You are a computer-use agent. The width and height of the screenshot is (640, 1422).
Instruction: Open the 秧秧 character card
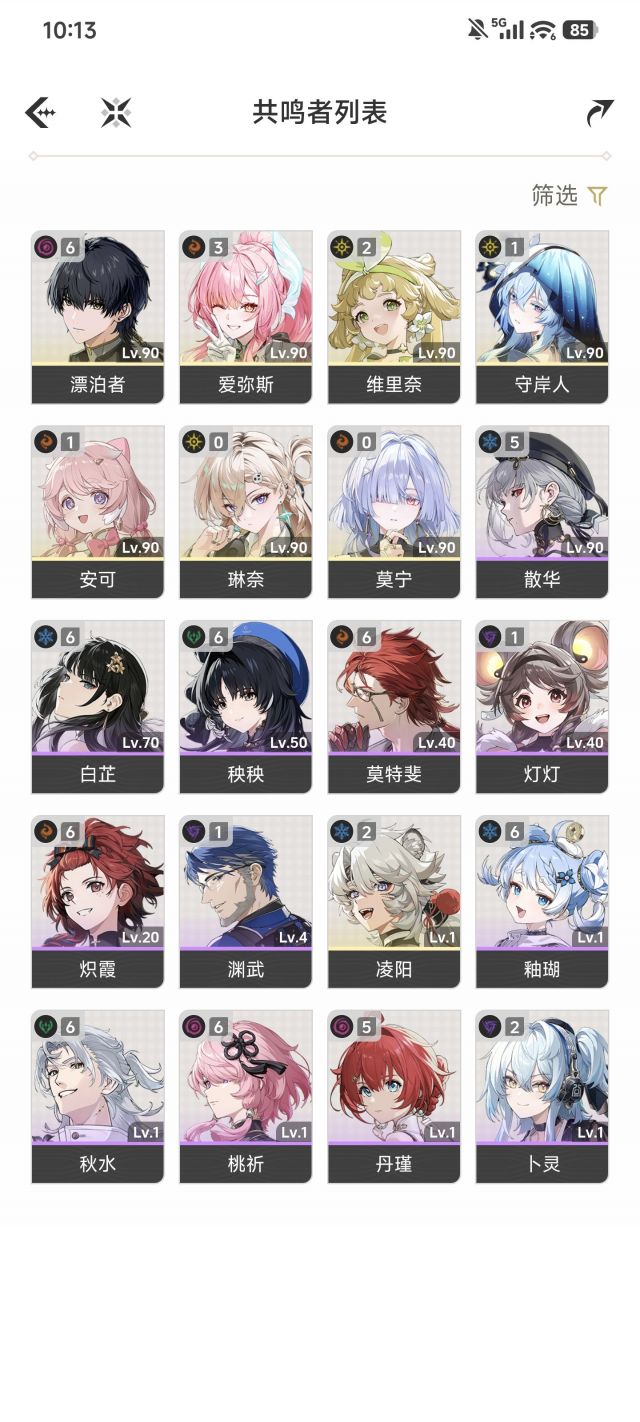tap(246, 707)
